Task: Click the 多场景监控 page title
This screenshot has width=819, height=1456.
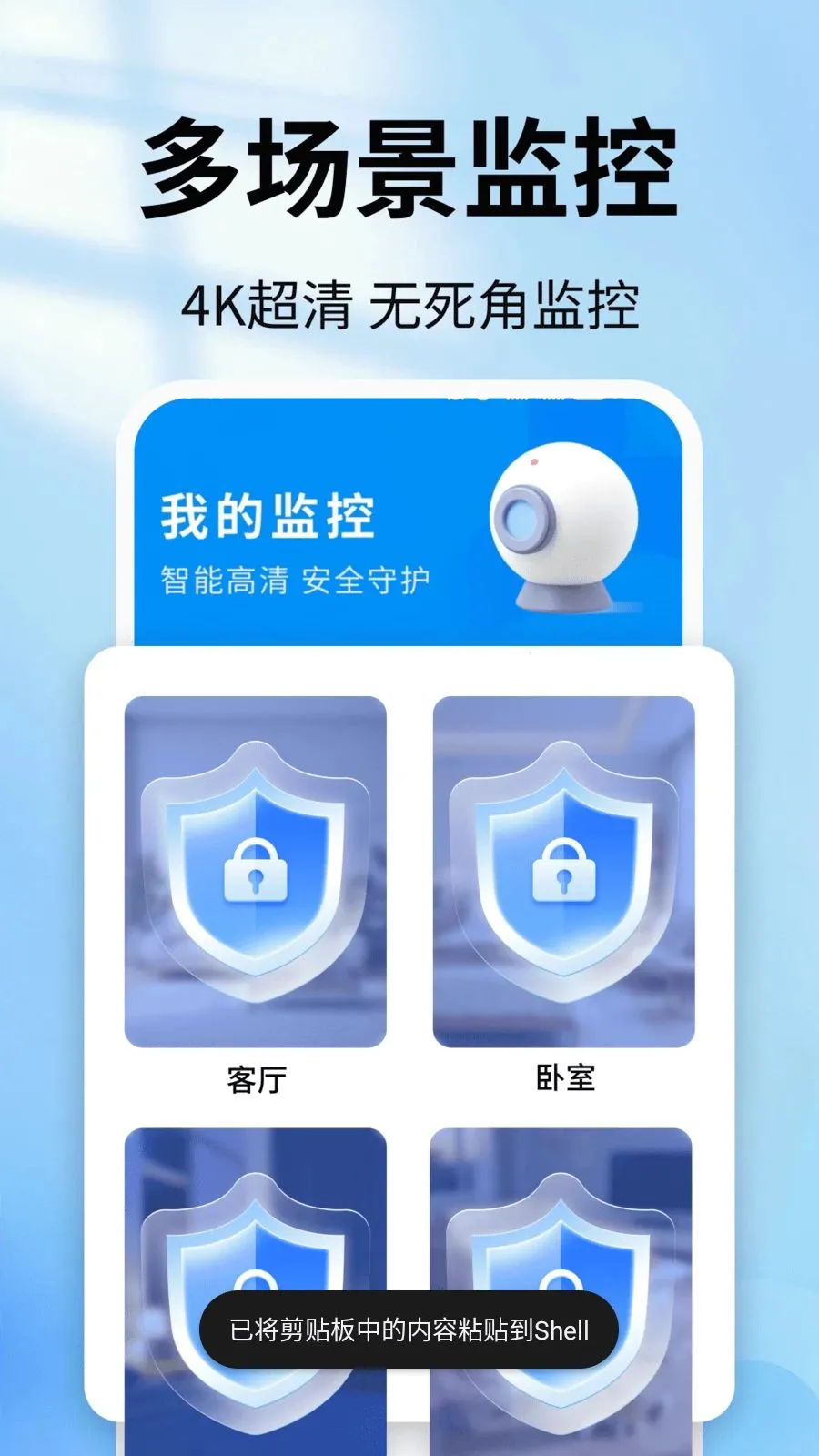Action: coord(409,167)
